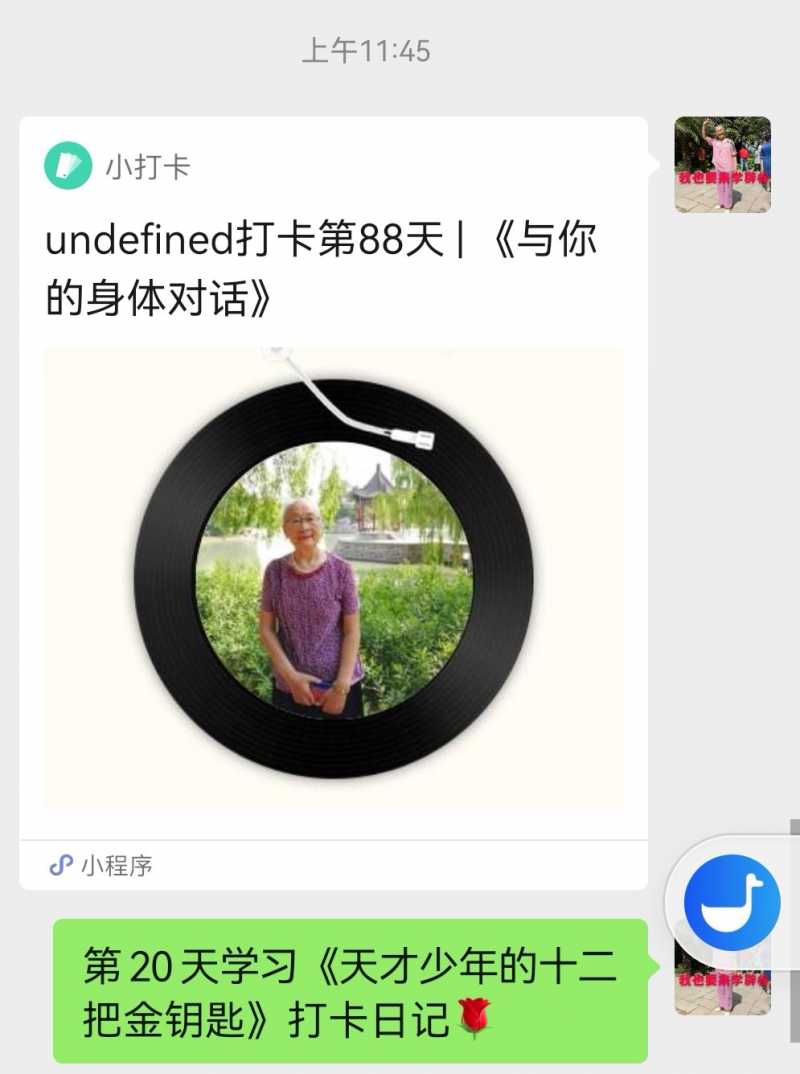The image size is (800, 1074).
Task: Tap the 小程序 link icon at card bottom
Action: 62,868
